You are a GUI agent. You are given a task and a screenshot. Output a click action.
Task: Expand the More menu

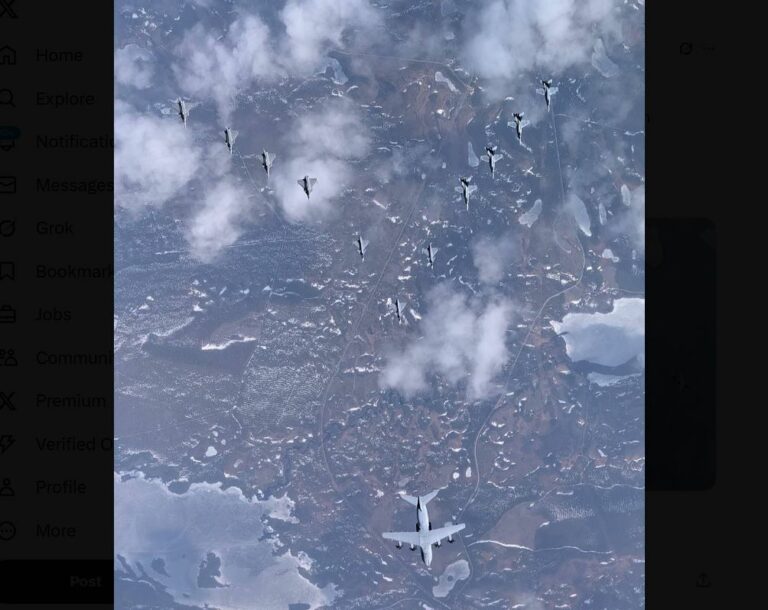pyautogui.click(x=55, y=531)
